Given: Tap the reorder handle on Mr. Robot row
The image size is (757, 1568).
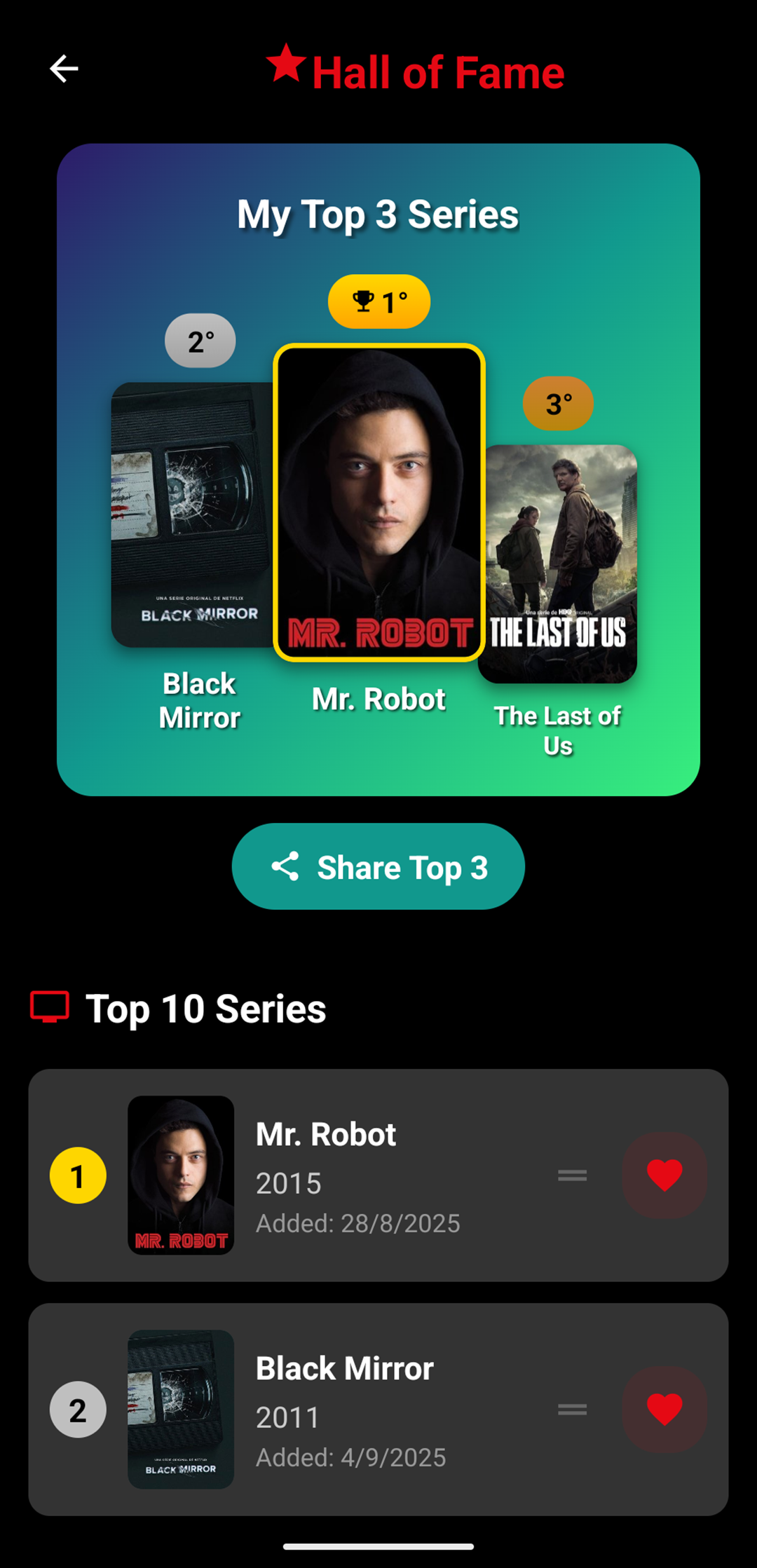Looking at the screenshot, I should click(x=572, y=1175).
